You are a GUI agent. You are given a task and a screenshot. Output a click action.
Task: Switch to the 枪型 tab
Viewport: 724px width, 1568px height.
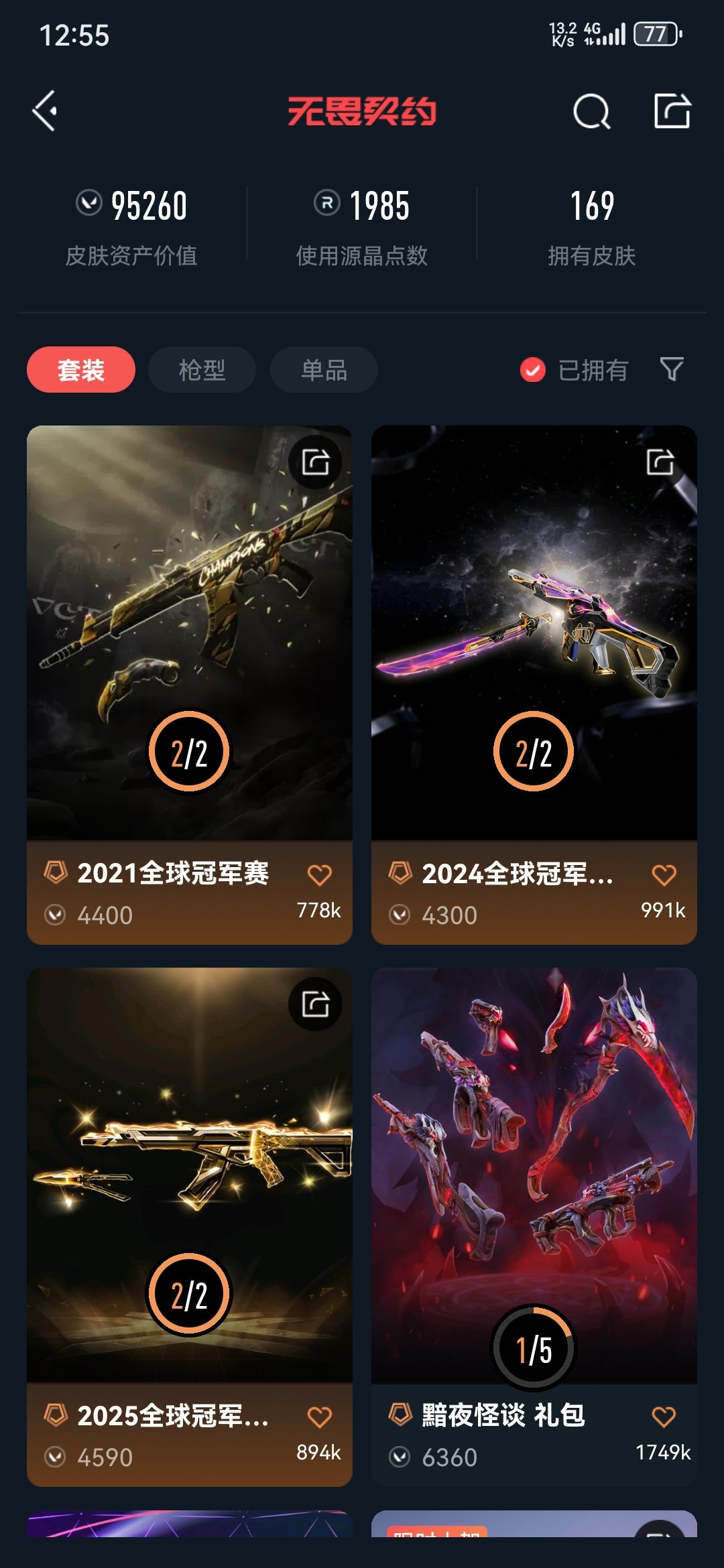coord(202,369)
